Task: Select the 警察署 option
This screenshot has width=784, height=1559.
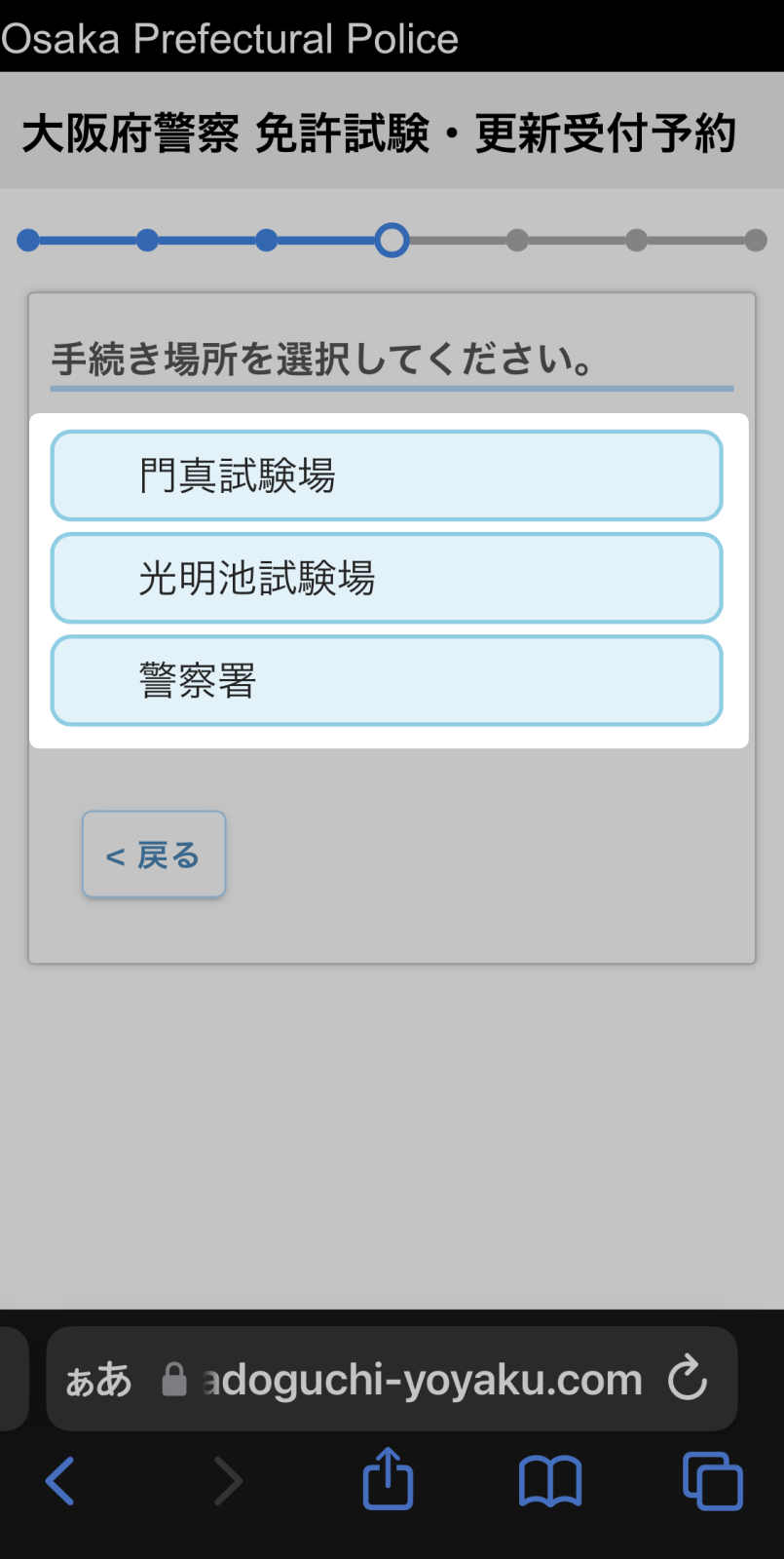Action: point(387,680)
